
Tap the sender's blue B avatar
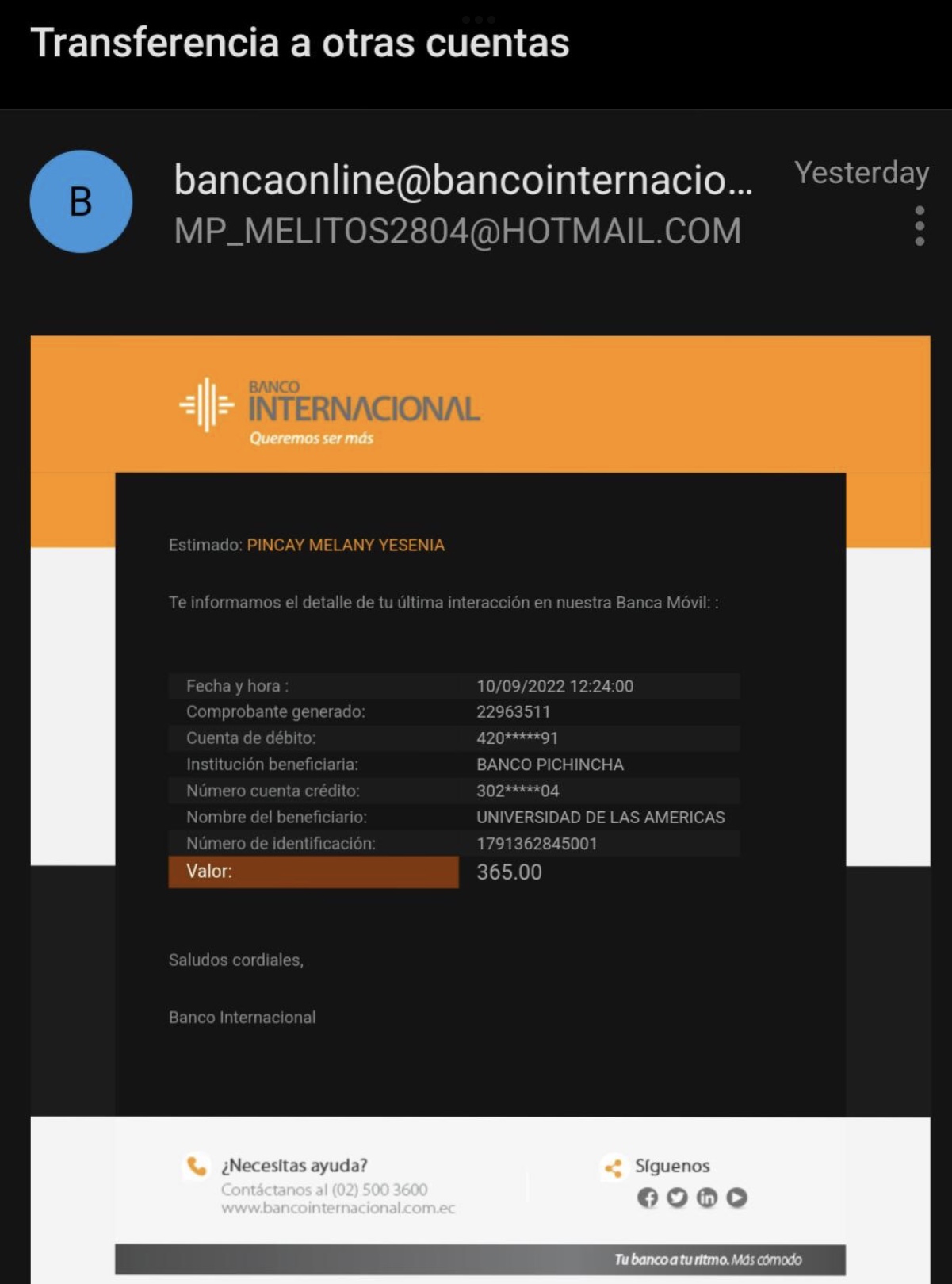point(81,201)
